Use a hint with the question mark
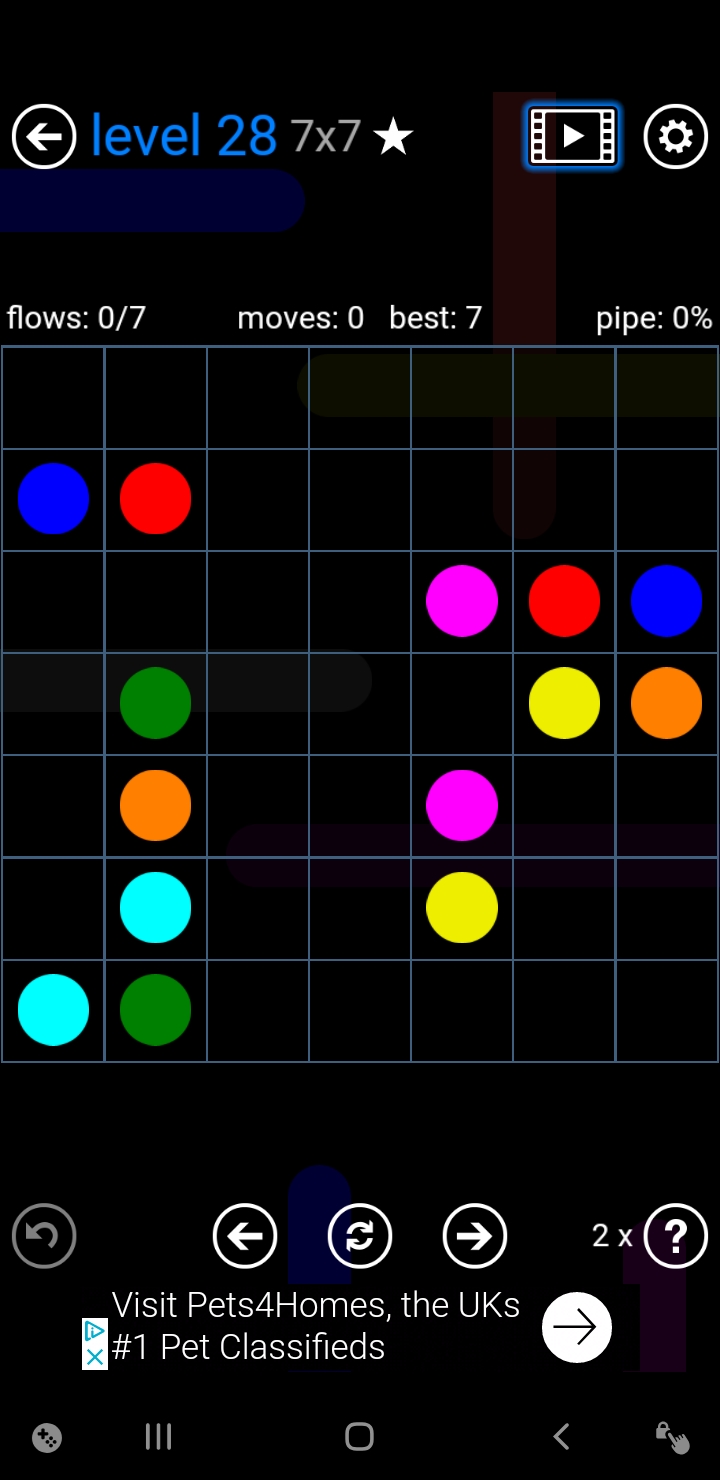 tap(676, 1236)
